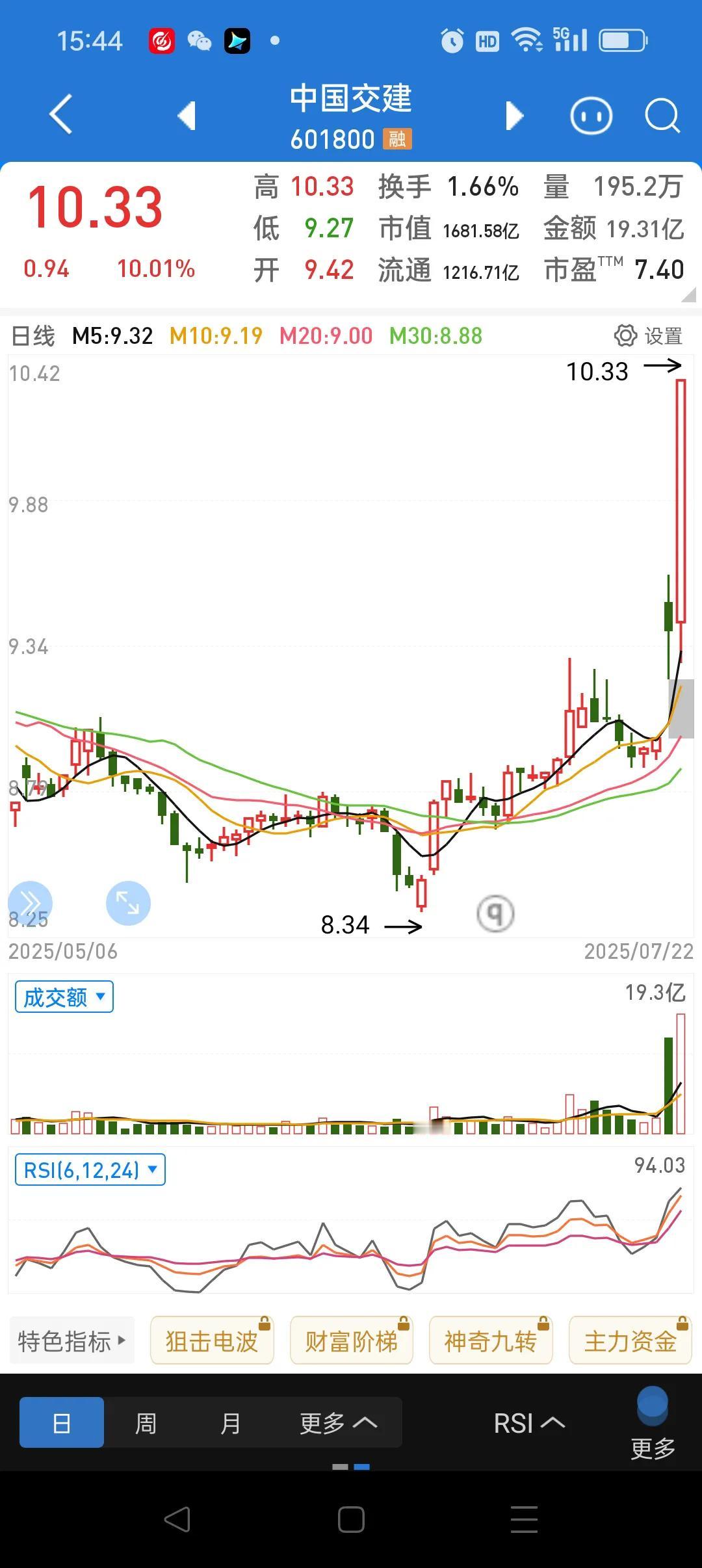Expand the bottom RSI indicator selector

pos(529,1423)
